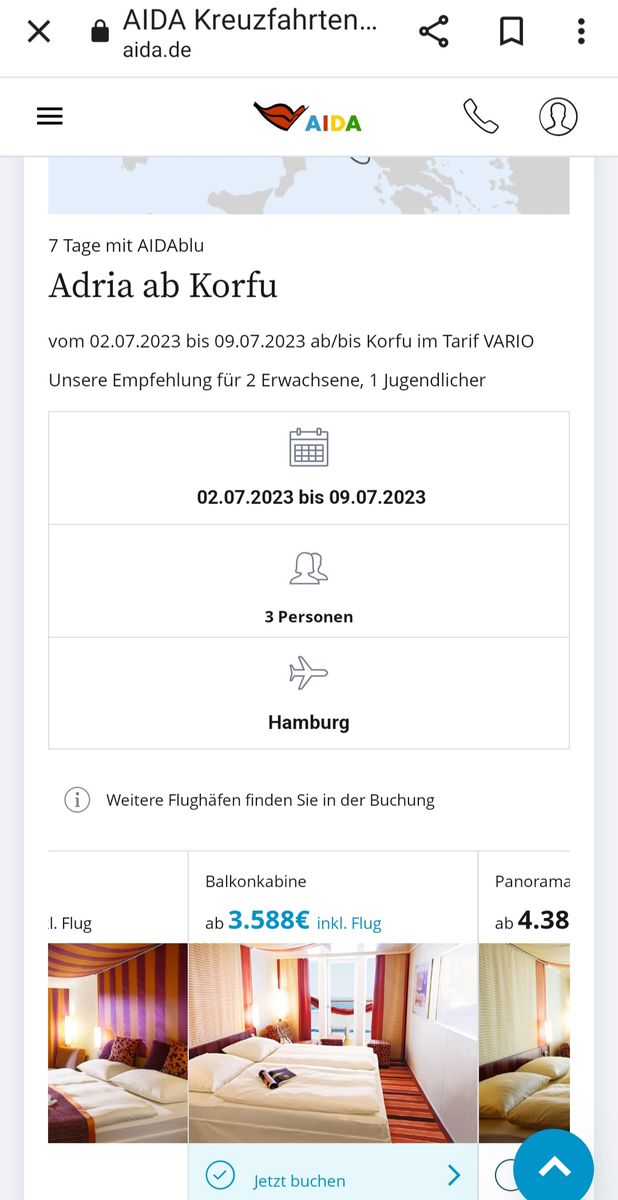Change the departure airport Hamburg
The image size is (618, 1200).
pos(309,694)
